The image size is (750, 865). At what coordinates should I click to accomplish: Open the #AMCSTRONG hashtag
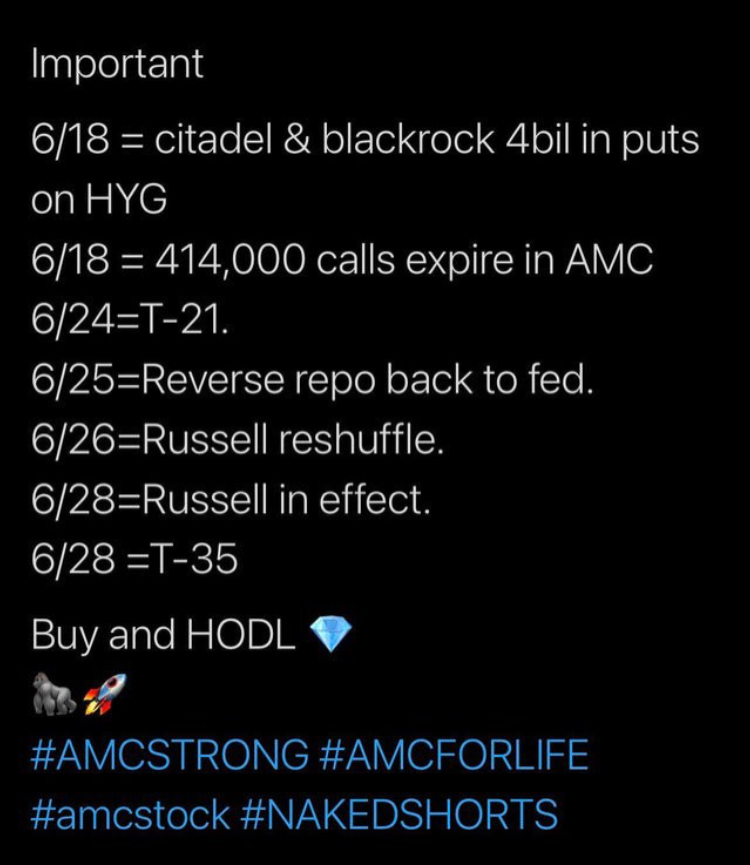pyautogui.click(x=171, y=756)
